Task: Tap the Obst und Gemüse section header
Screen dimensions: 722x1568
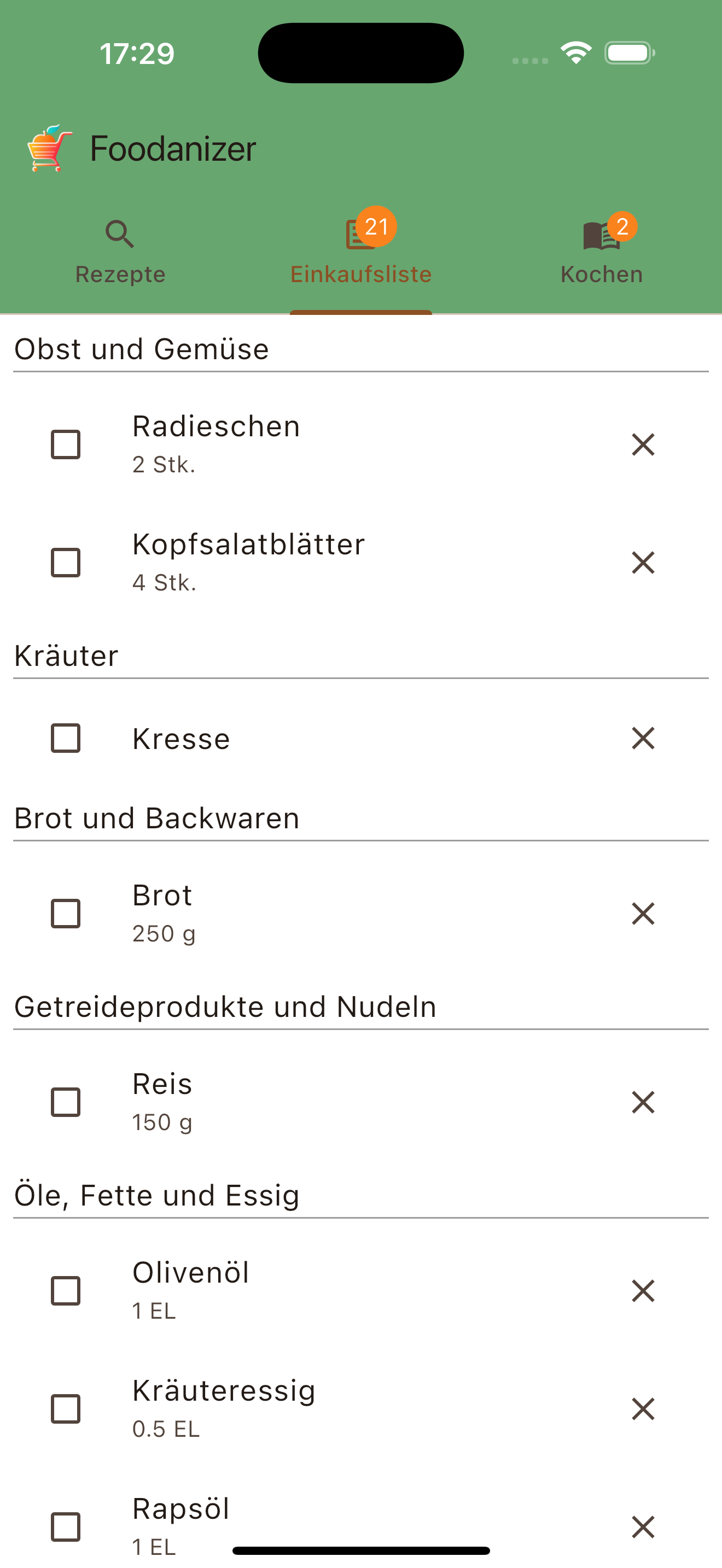Action: (142, 348)
